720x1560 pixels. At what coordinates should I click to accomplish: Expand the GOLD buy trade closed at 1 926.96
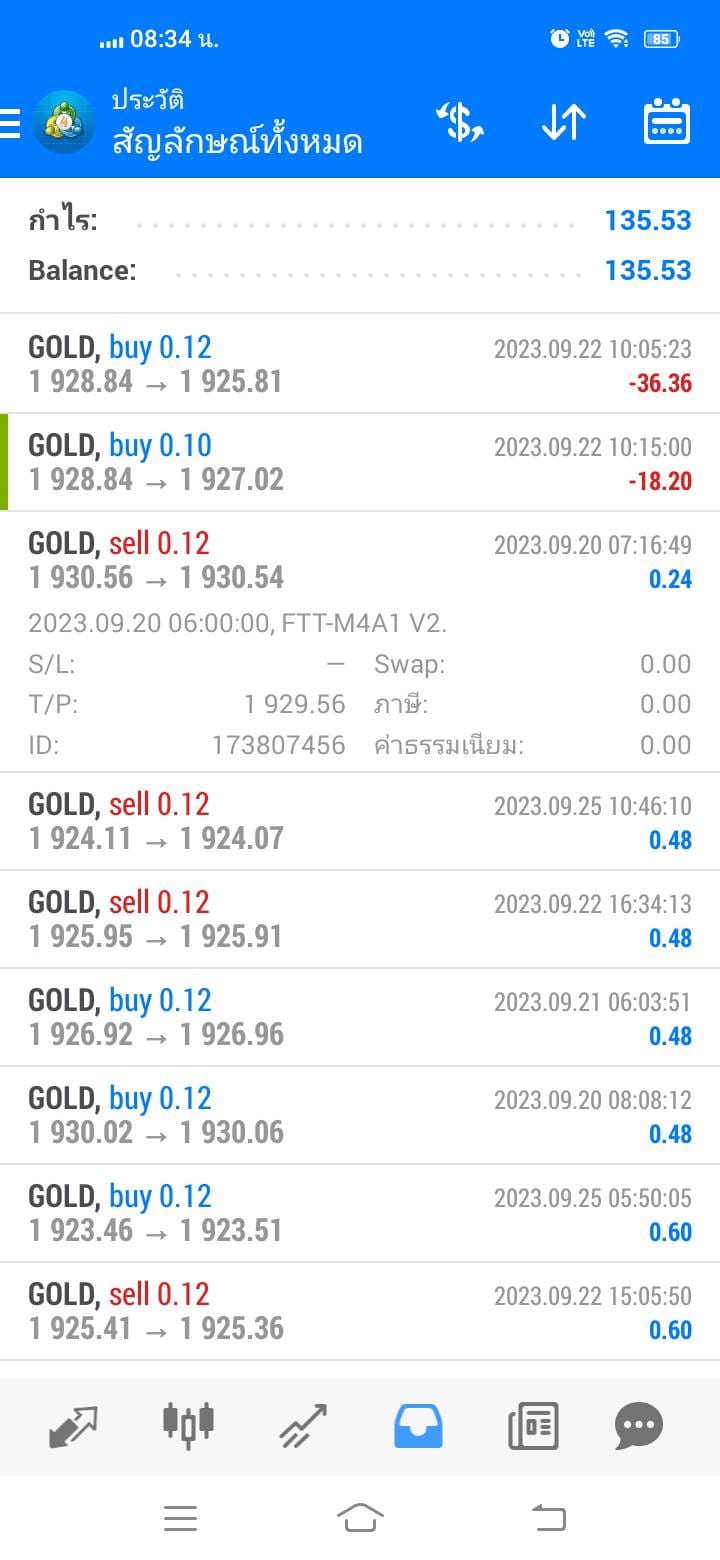coord(360,1017)
